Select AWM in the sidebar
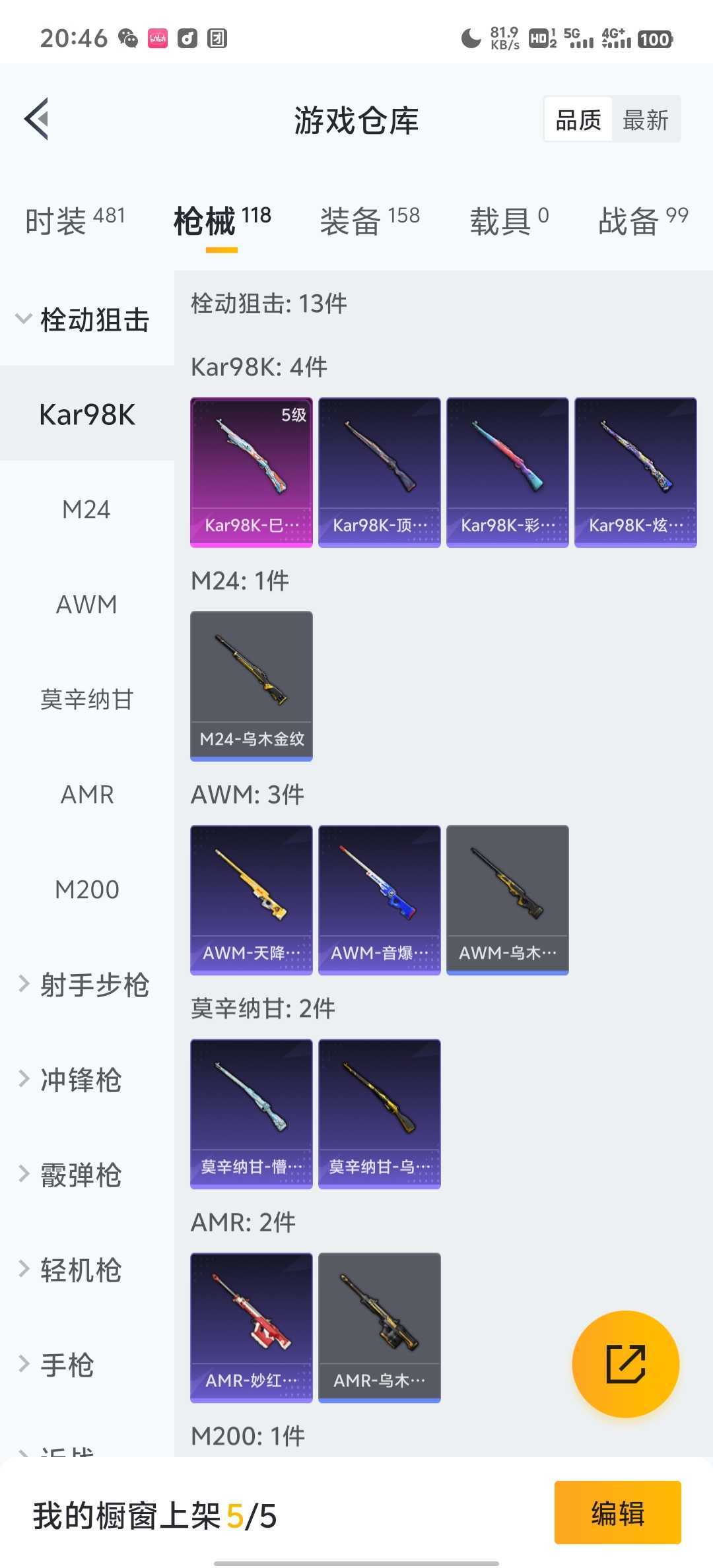The image size is (713, 1568). pyautogui.click(x=86, y=604)
